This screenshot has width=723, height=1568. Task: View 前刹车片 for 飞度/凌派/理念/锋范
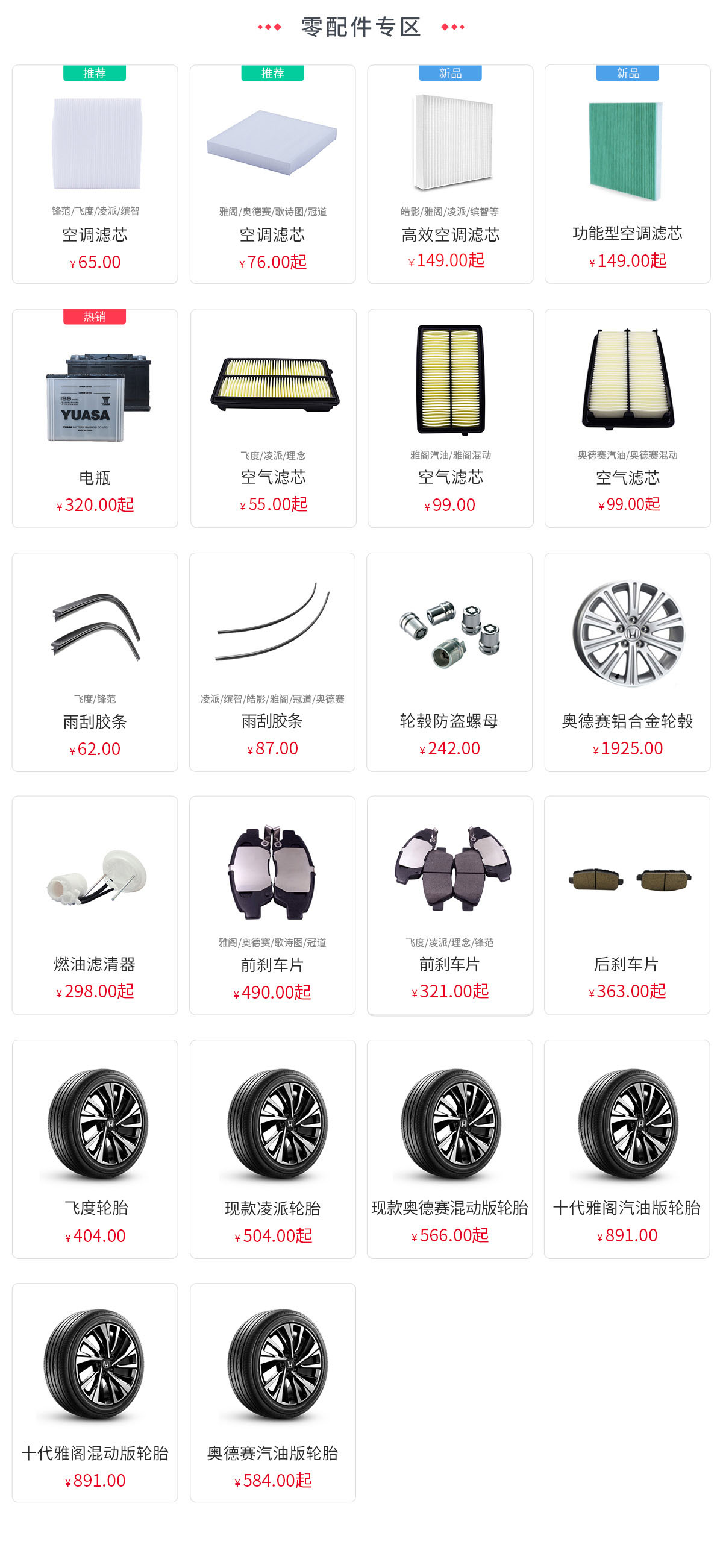449,905
